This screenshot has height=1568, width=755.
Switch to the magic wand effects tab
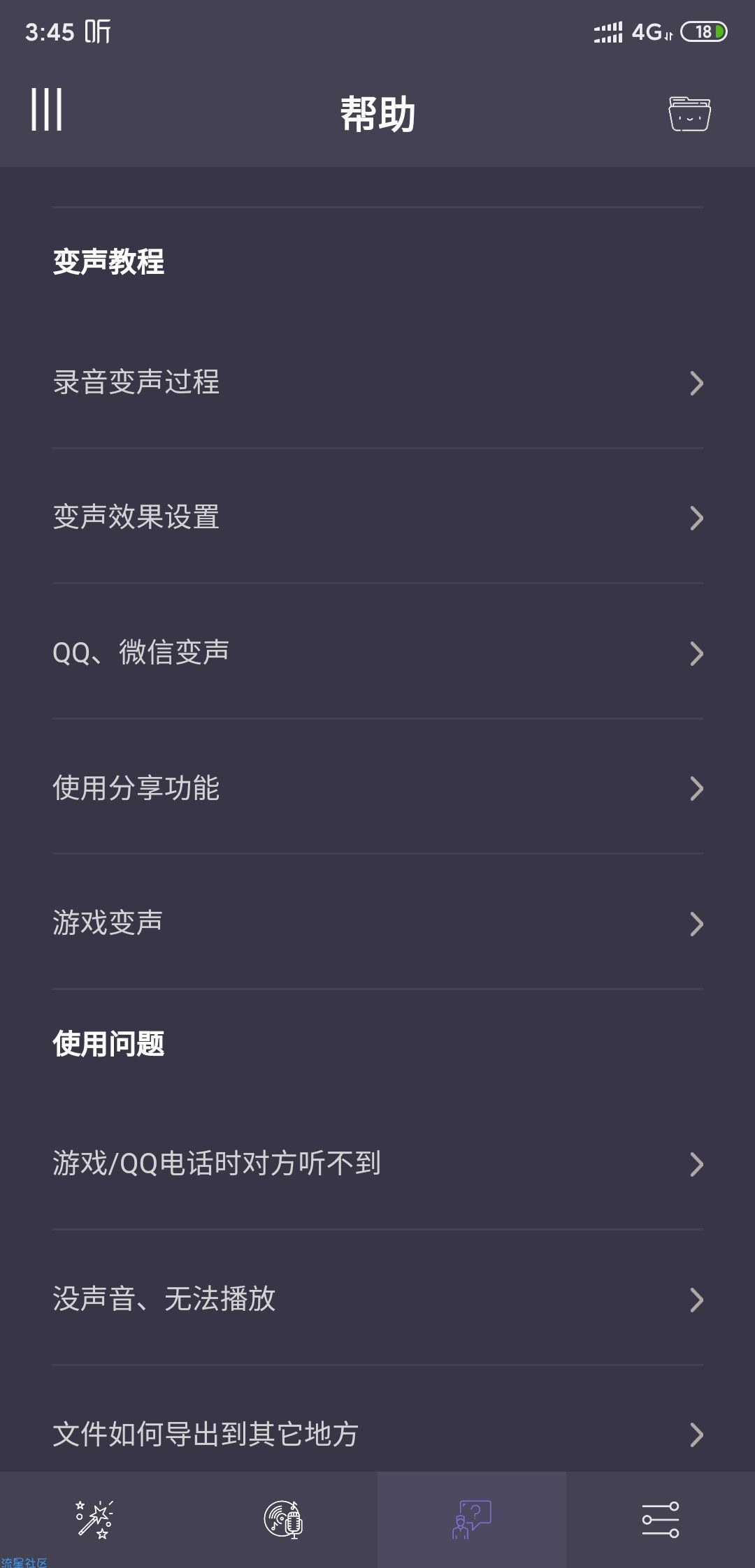[x=94, y=1519]
